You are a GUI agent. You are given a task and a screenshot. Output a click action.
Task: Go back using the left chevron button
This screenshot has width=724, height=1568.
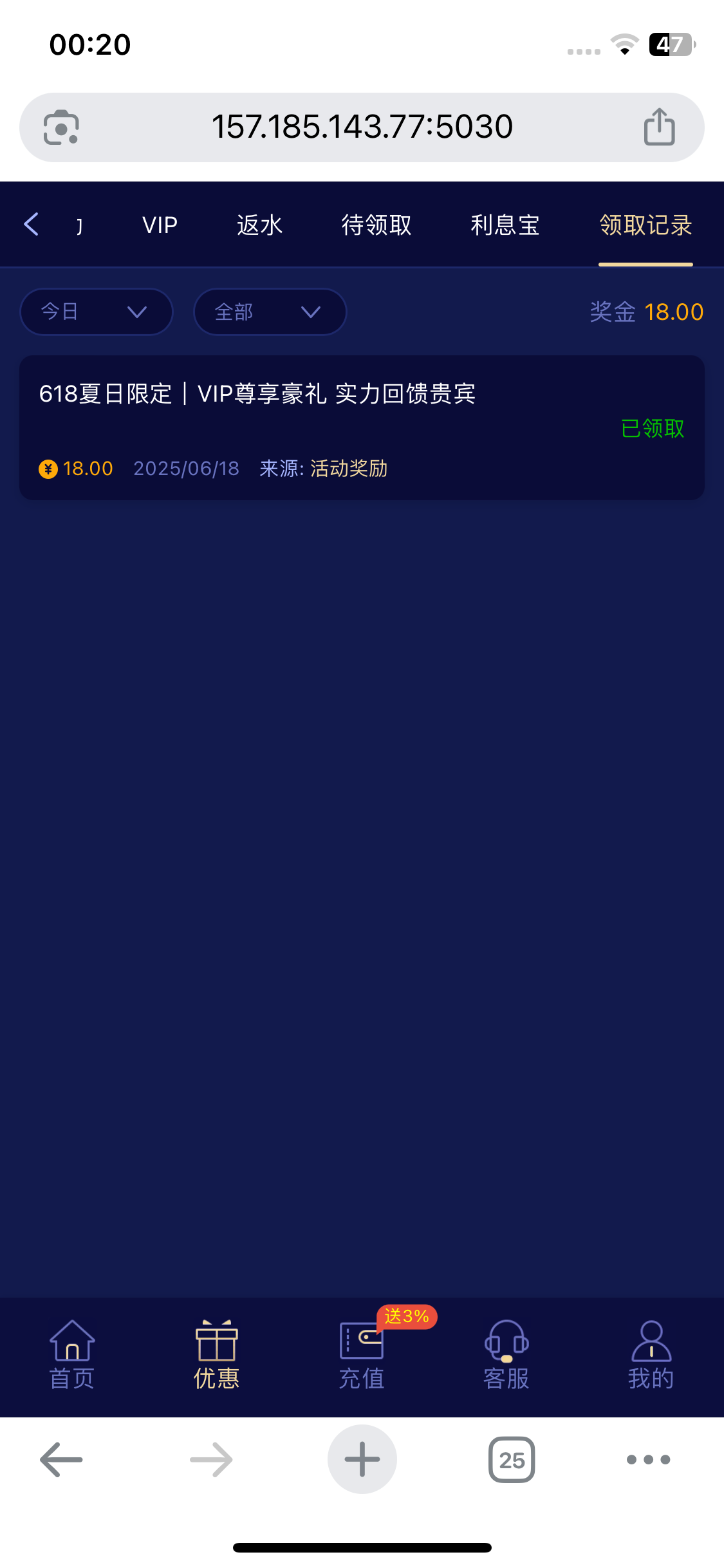[x=32, y=224]
